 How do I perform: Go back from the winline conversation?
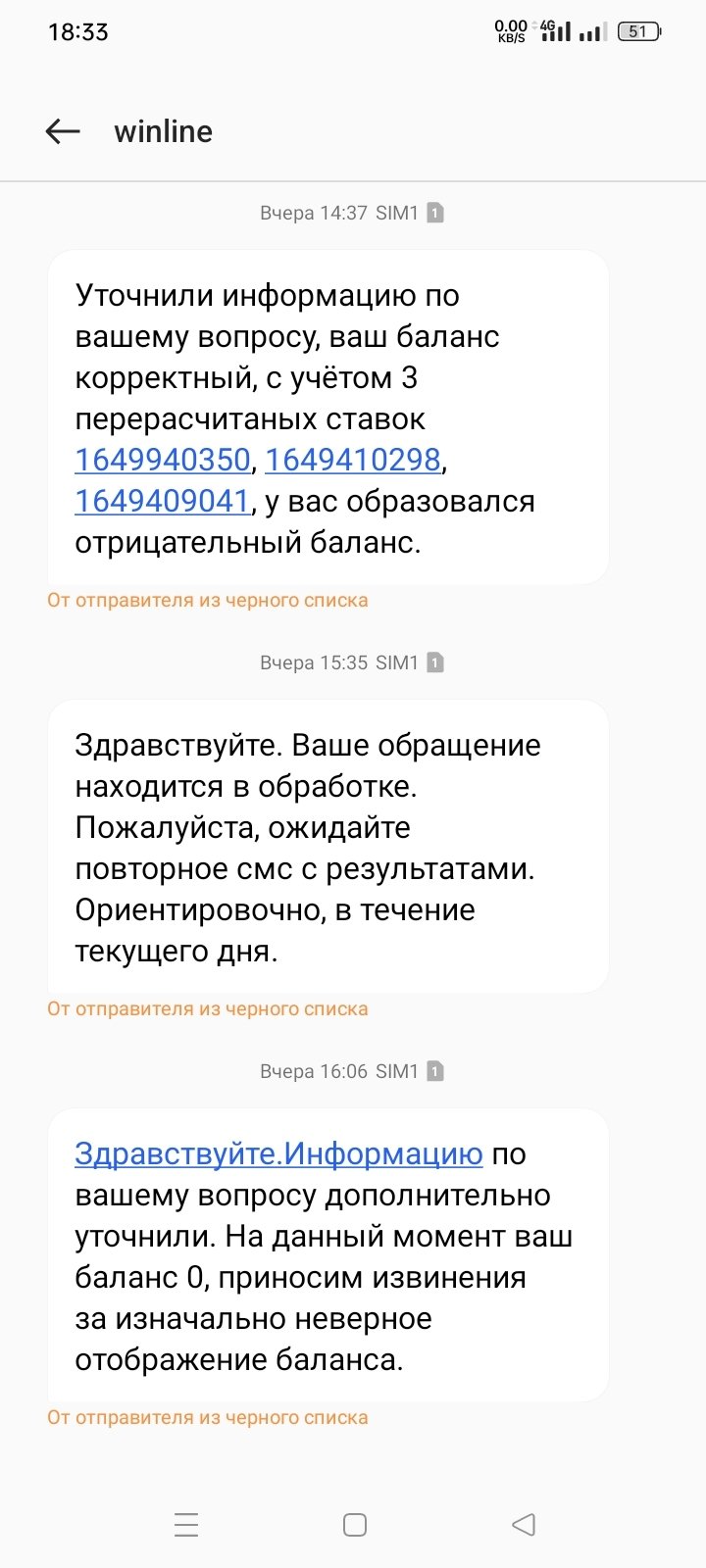(63, 131)
